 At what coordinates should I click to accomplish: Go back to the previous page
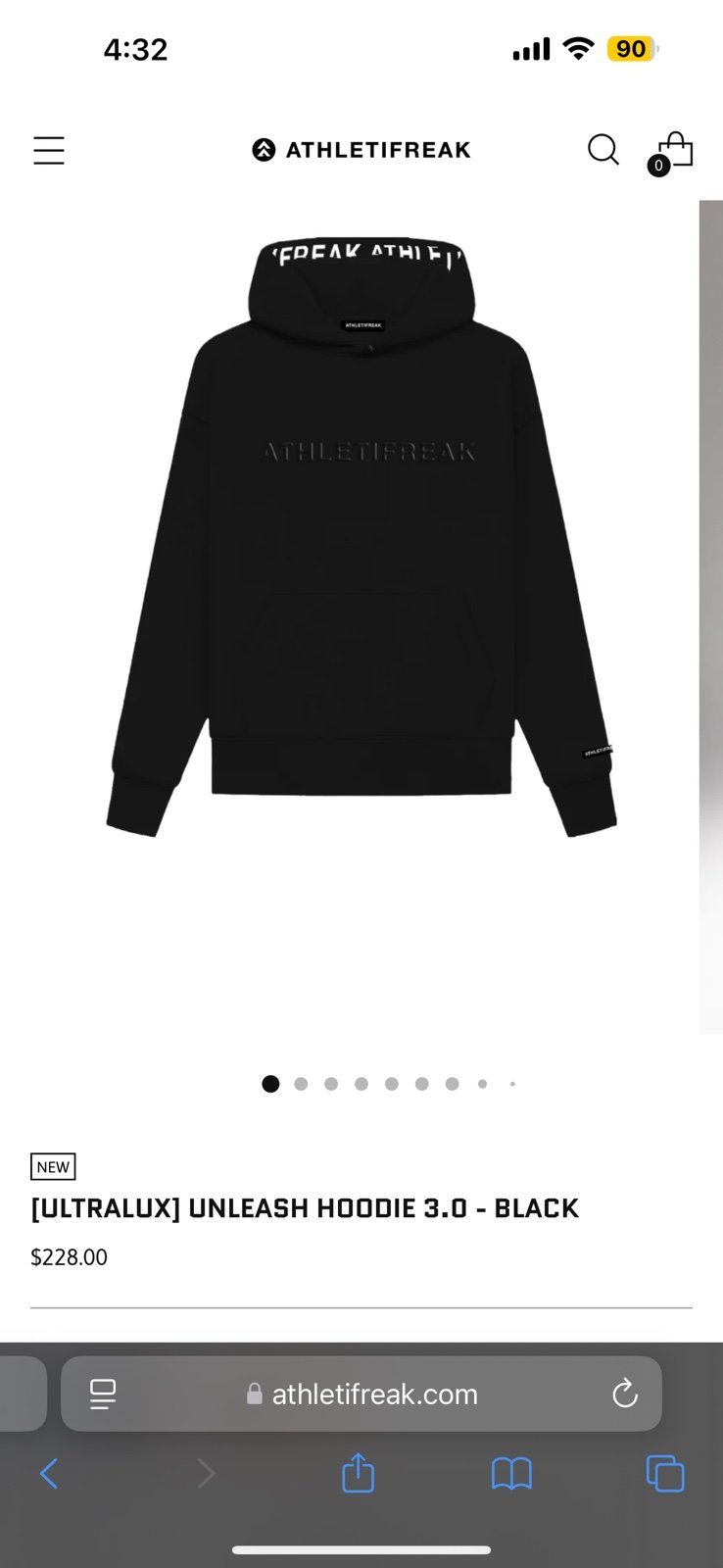(x=49, y=1473)
